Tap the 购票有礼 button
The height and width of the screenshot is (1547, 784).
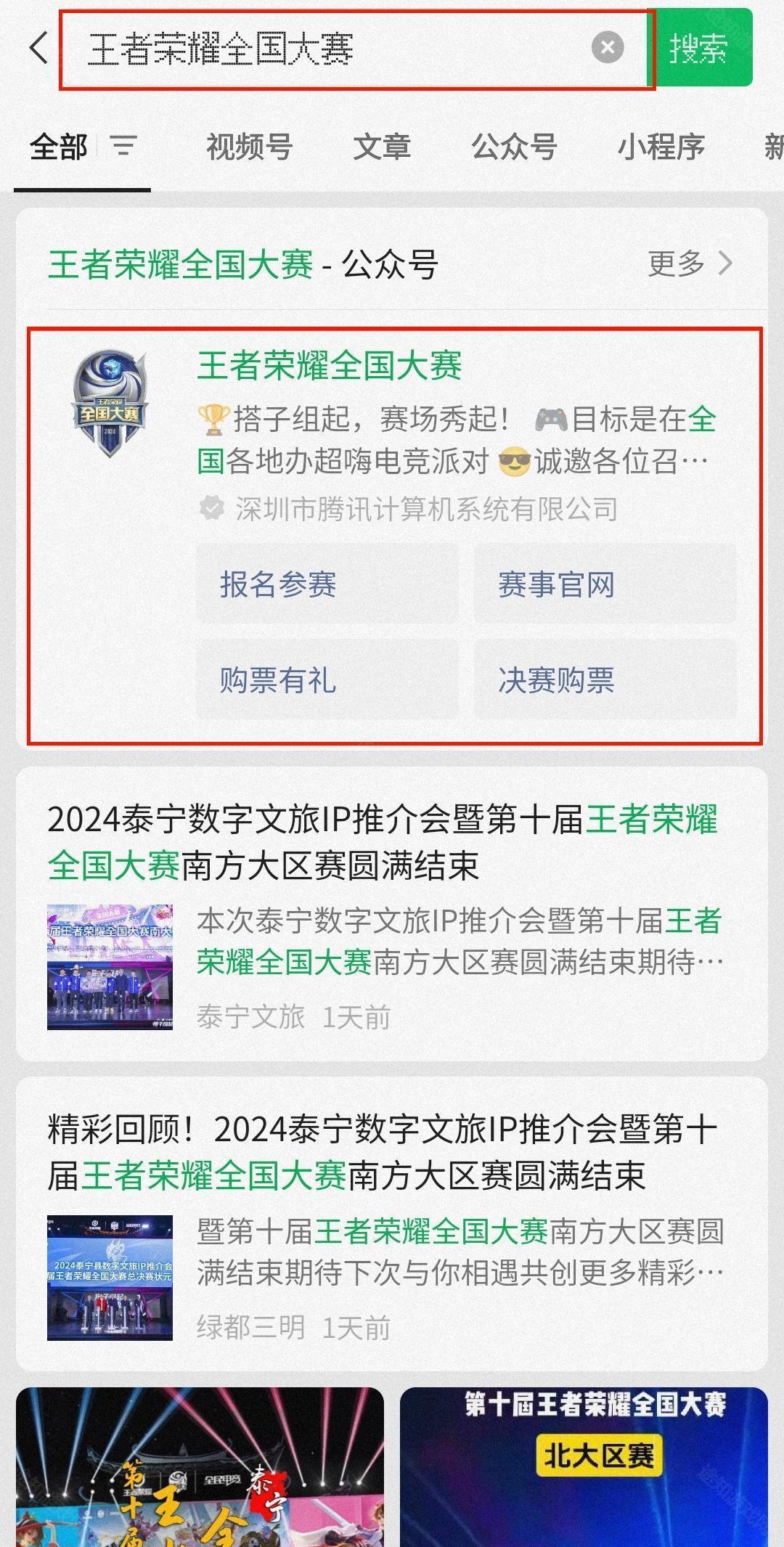click(327, 680)
